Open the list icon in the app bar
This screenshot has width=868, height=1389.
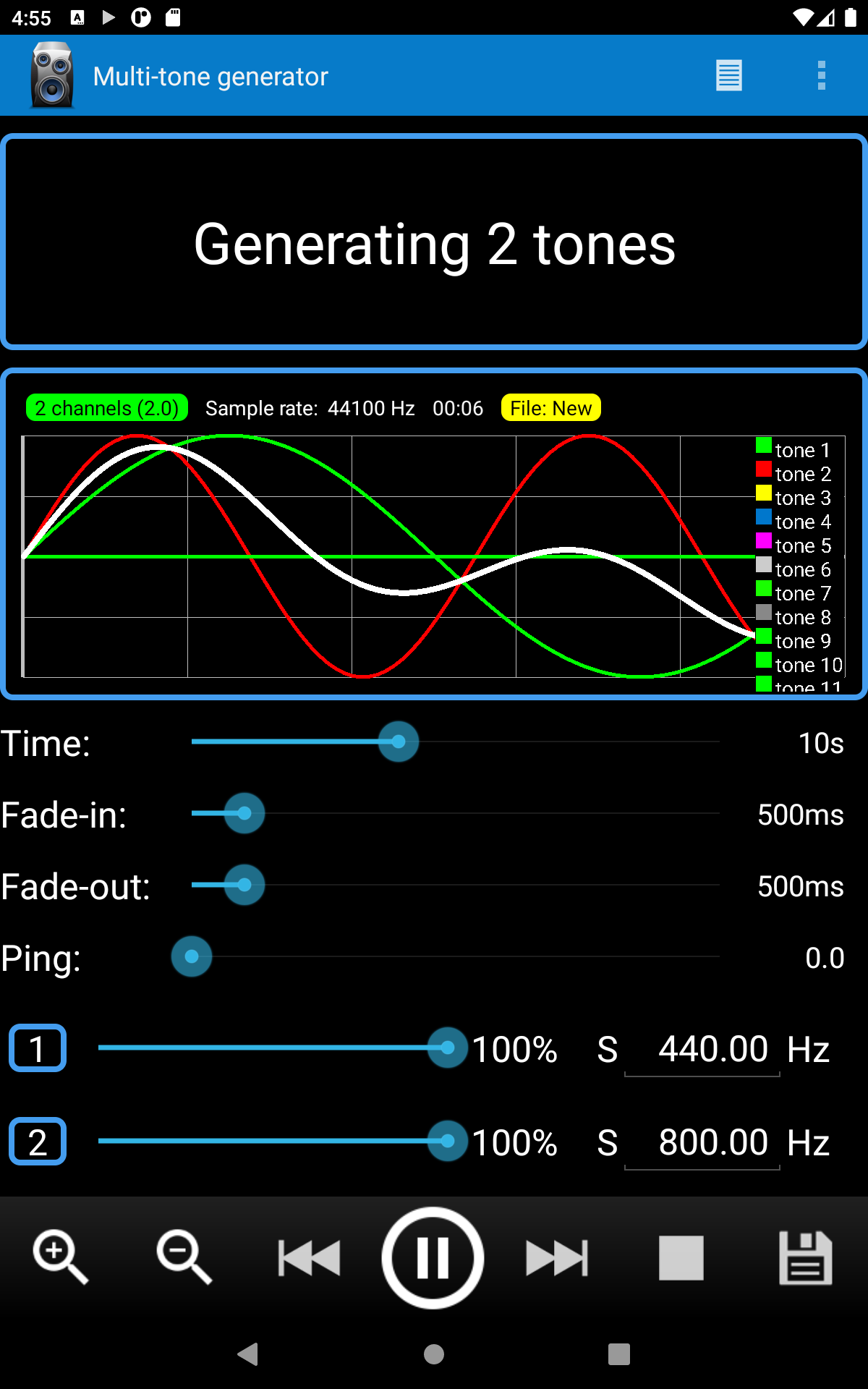click(728, 75)
